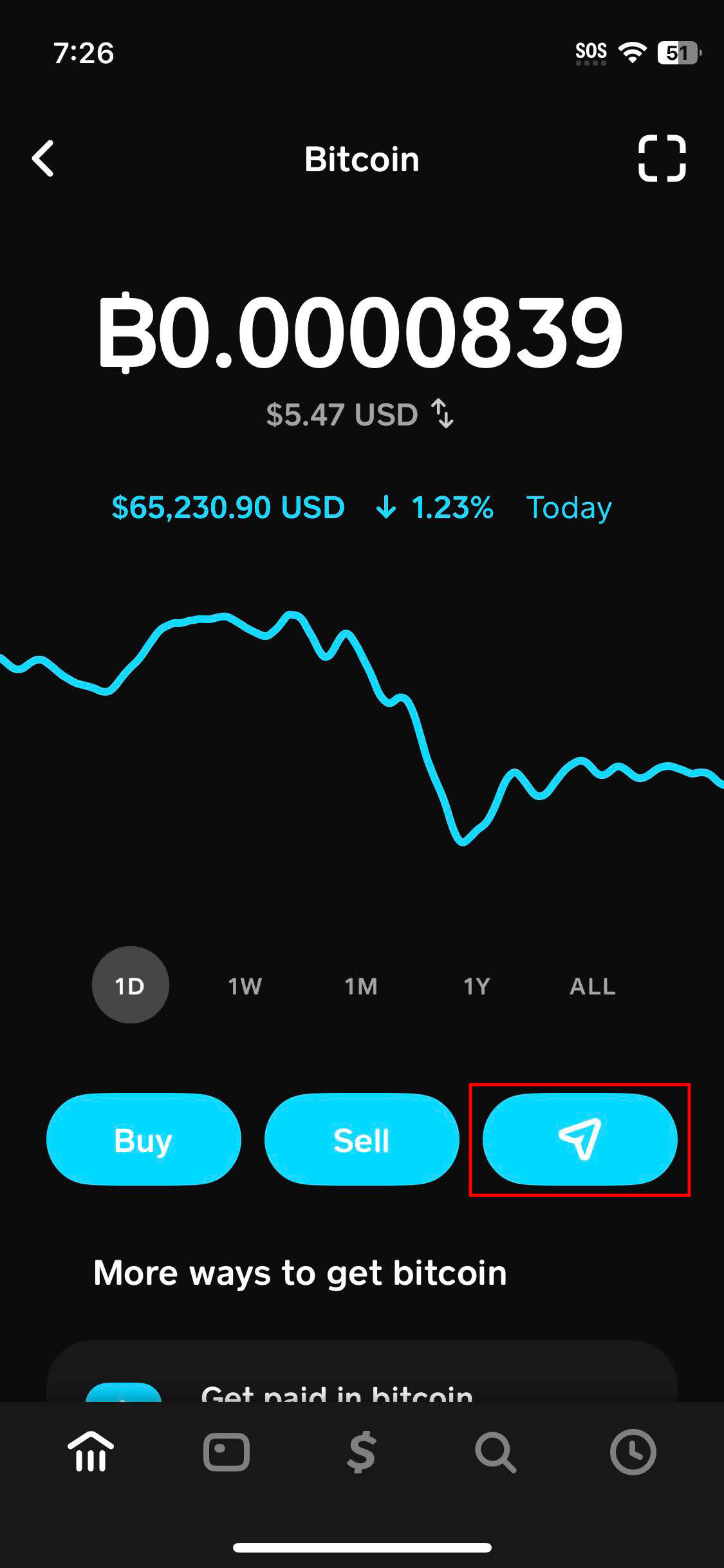The height and width of the screenshot is (1568, 724).
Task: Tap the Buy button
Action: click(144, 1140)
